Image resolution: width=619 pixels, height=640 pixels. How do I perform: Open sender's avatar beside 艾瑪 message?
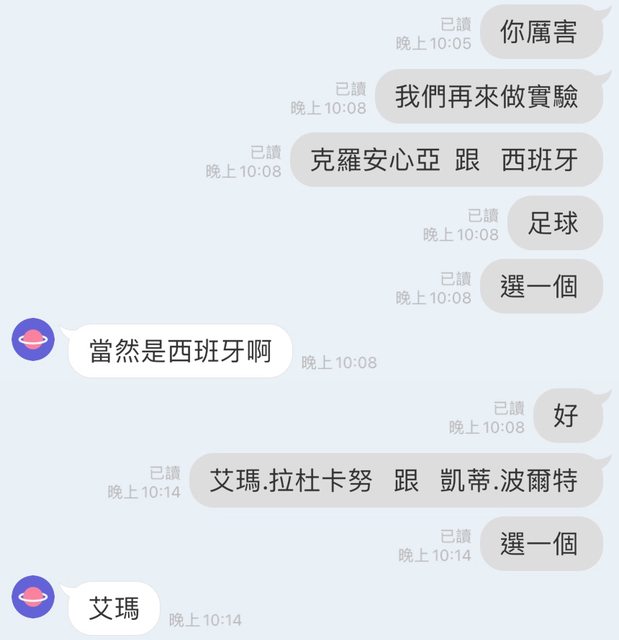coord(33,596)
